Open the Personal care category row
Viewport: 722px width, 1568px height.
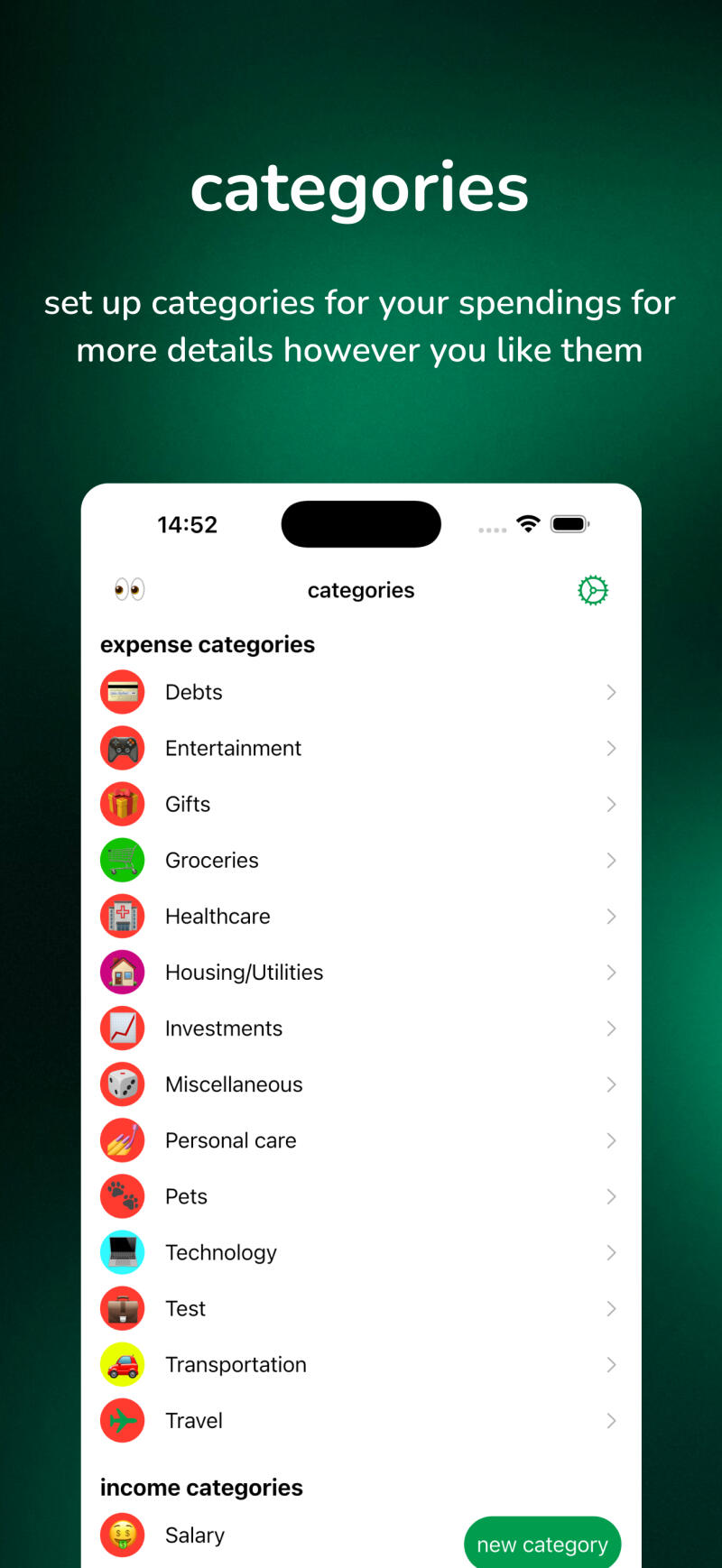pyautogui.click(x=230, y=1140)
